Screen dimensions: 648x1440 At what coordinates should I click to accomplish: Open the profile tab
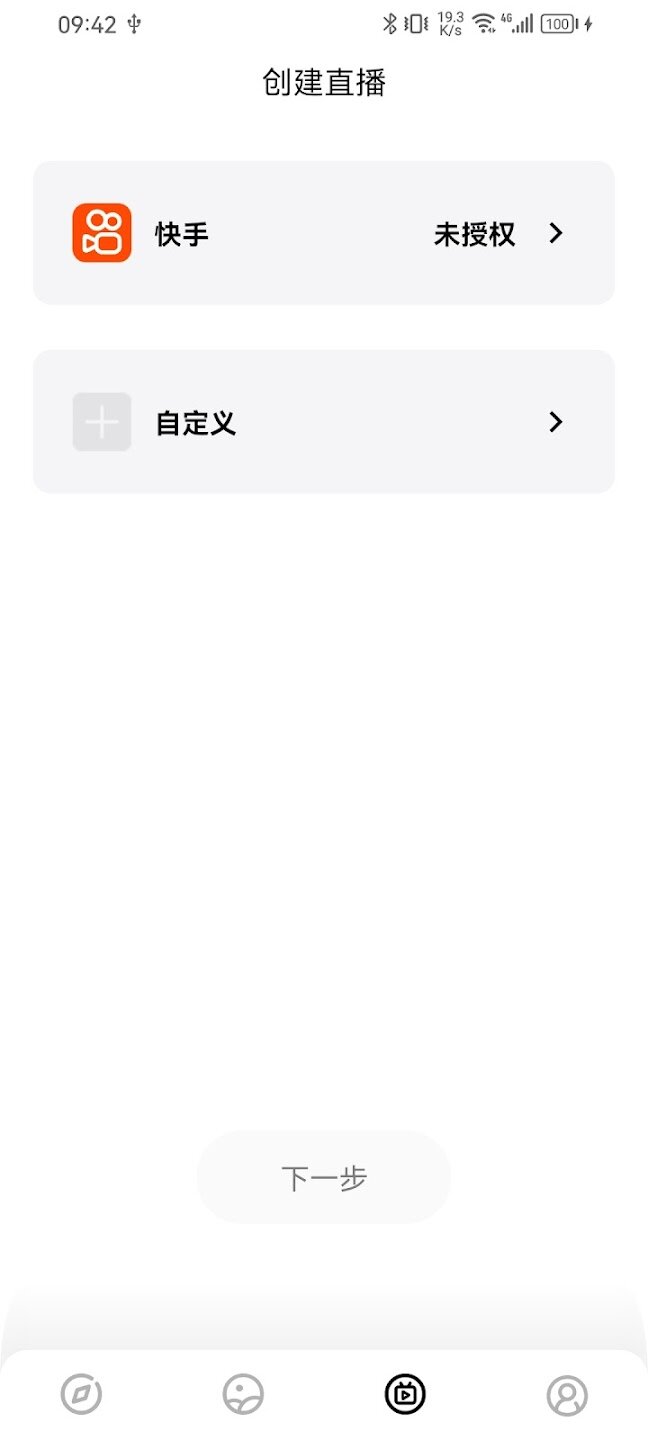(x=567, y=1394)
